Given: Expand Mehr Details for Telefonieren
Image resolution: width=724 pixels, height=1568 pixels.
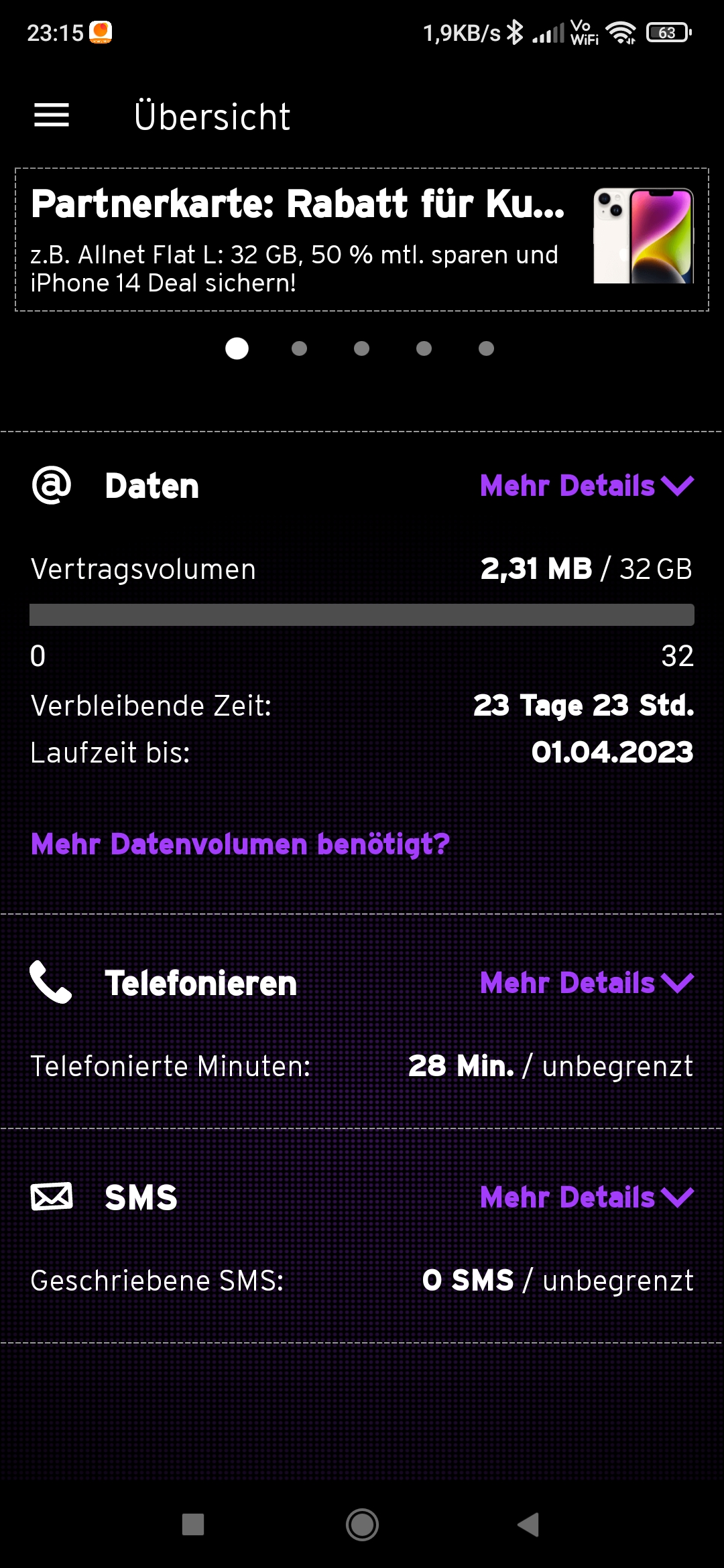Looking at the screenshot, I should (x=587, y=983).
